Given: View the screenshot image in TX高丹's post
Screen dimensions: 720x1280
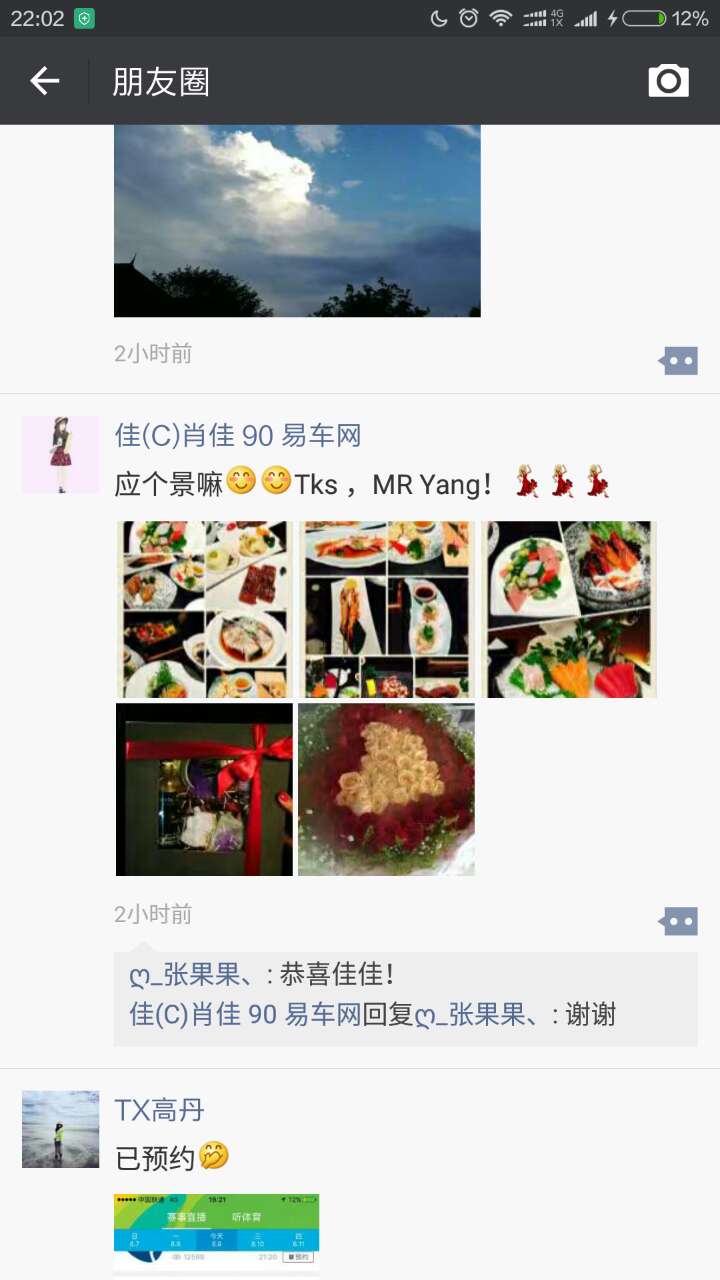Looking at the screenshot, I should (216, 1232).
